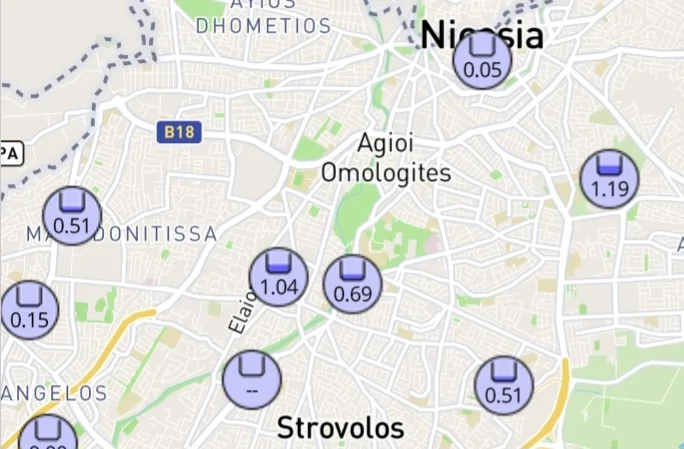Select the 0.05 marker in Nicosia

pos(482,59)
